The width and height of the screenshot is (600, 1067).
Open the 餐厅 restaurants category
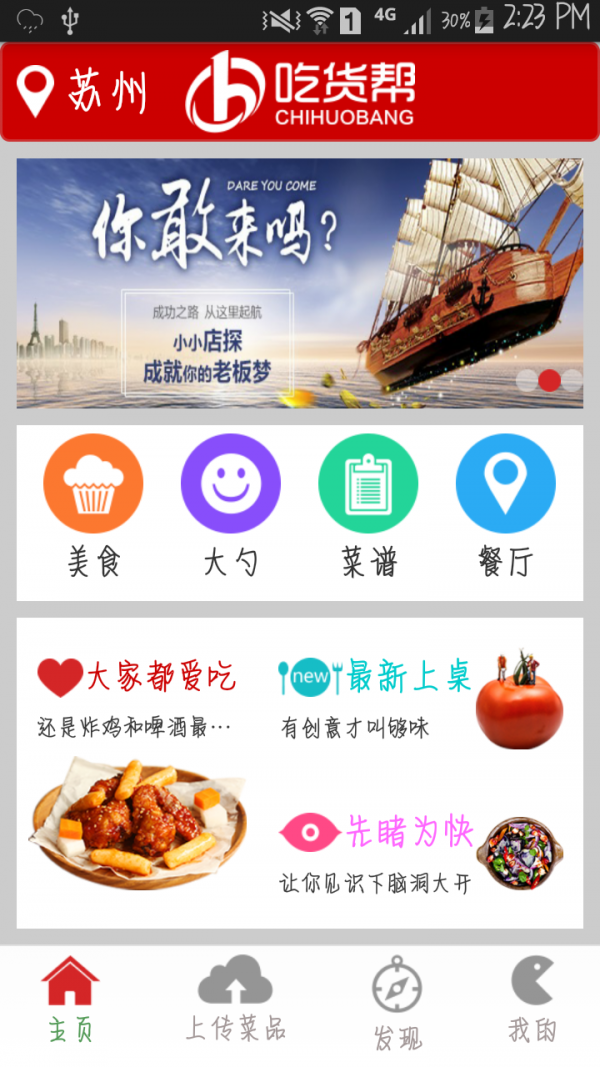[x=505, y=507]
